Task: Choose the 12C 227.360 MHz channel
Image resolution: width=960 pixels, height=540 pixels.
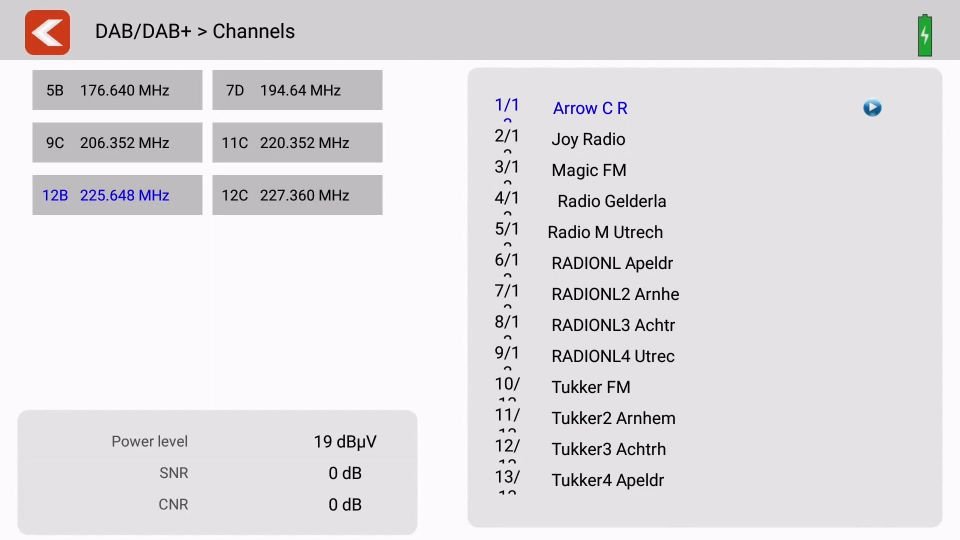Action: coord(297,195)
